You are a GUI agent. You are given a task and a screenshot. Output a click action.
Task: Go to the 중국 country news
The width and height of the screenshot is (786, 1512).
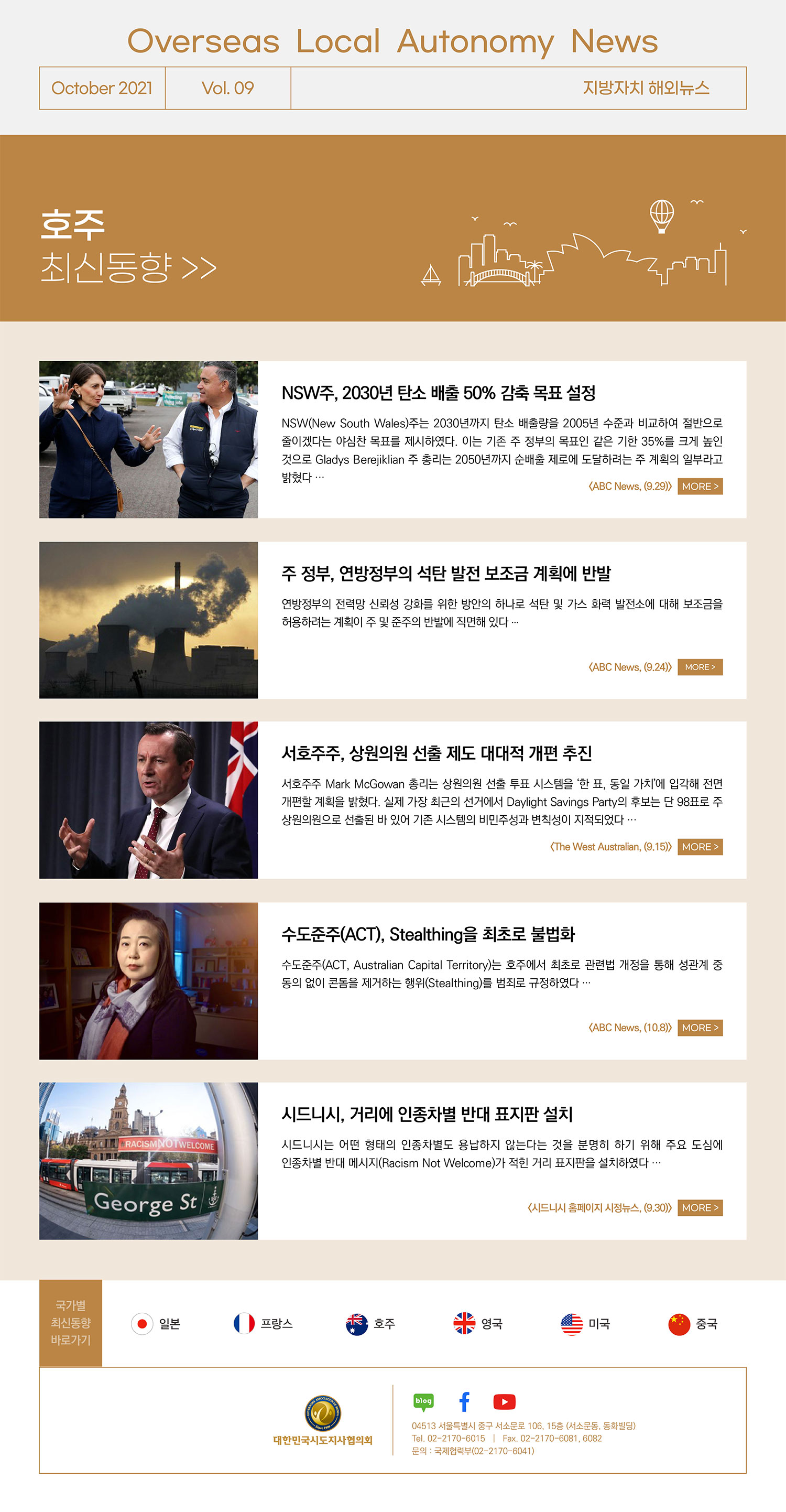[x=692, y=1324]
